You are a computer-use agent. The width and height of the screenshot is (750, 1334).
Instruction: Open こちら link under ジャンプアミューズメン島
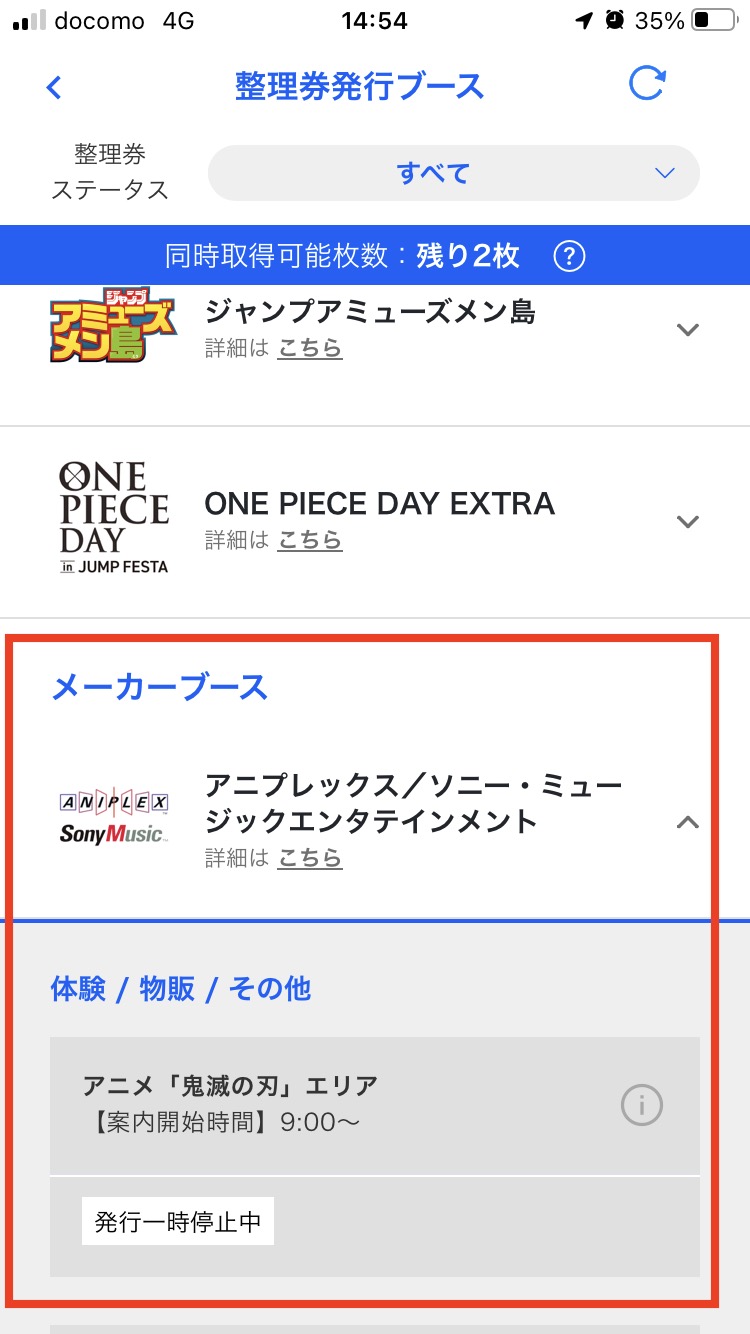[x=310, y=348]
